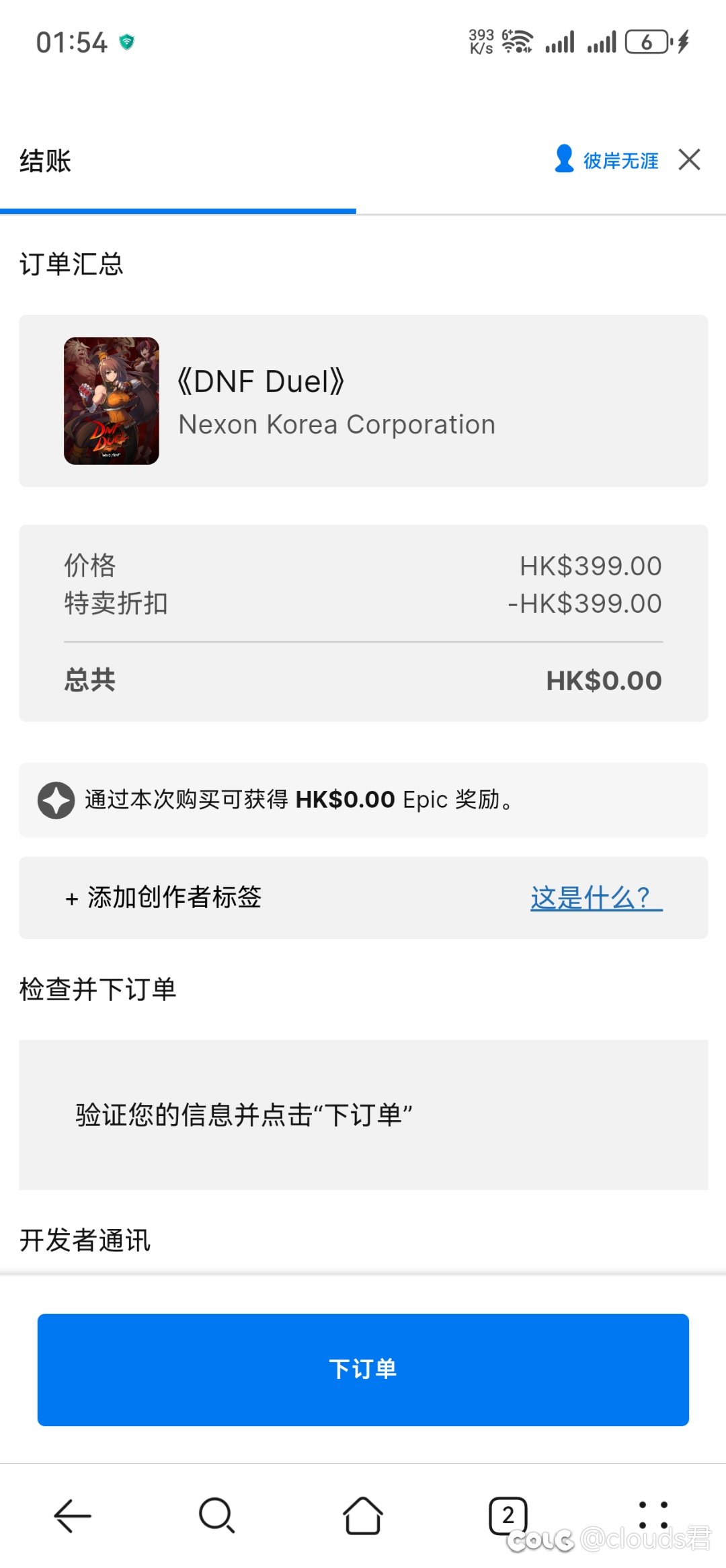The image size is (726, 1568).
Task: Go to the browser home page
Action: pyautogui.click(x=363, y=1516)
